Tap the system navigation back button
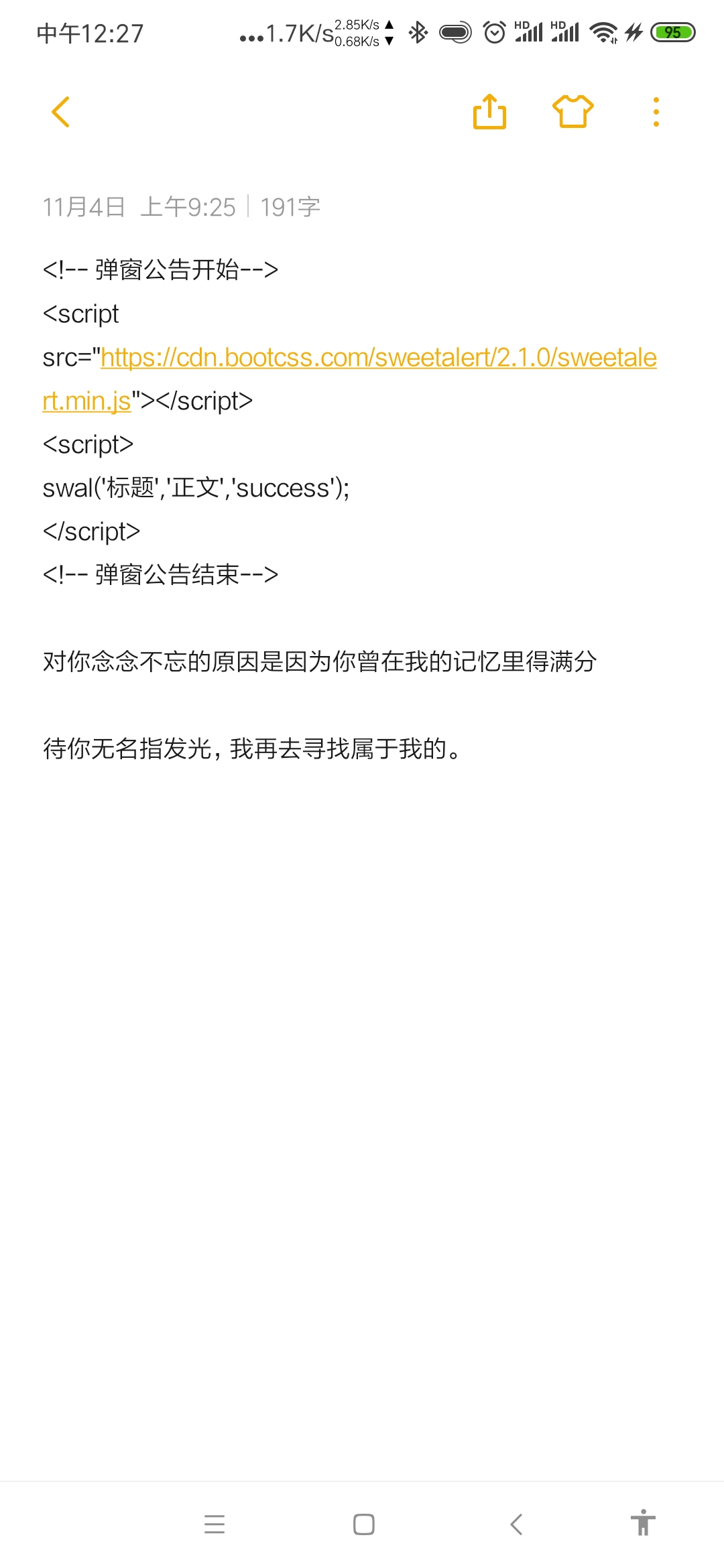Screen dimensions: 724x1568 [516, 1524]
